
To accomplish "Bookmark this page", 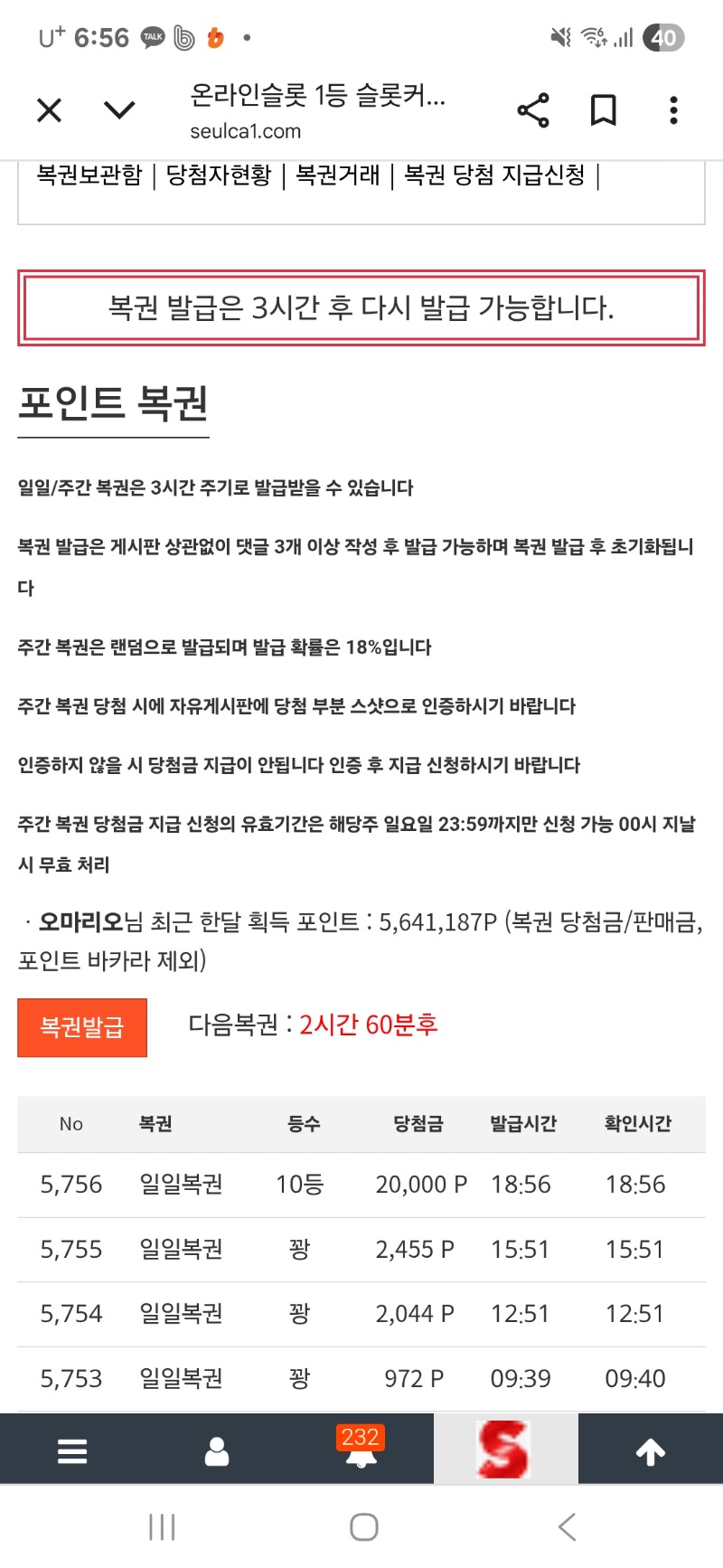I will click(x=603, y=110).
